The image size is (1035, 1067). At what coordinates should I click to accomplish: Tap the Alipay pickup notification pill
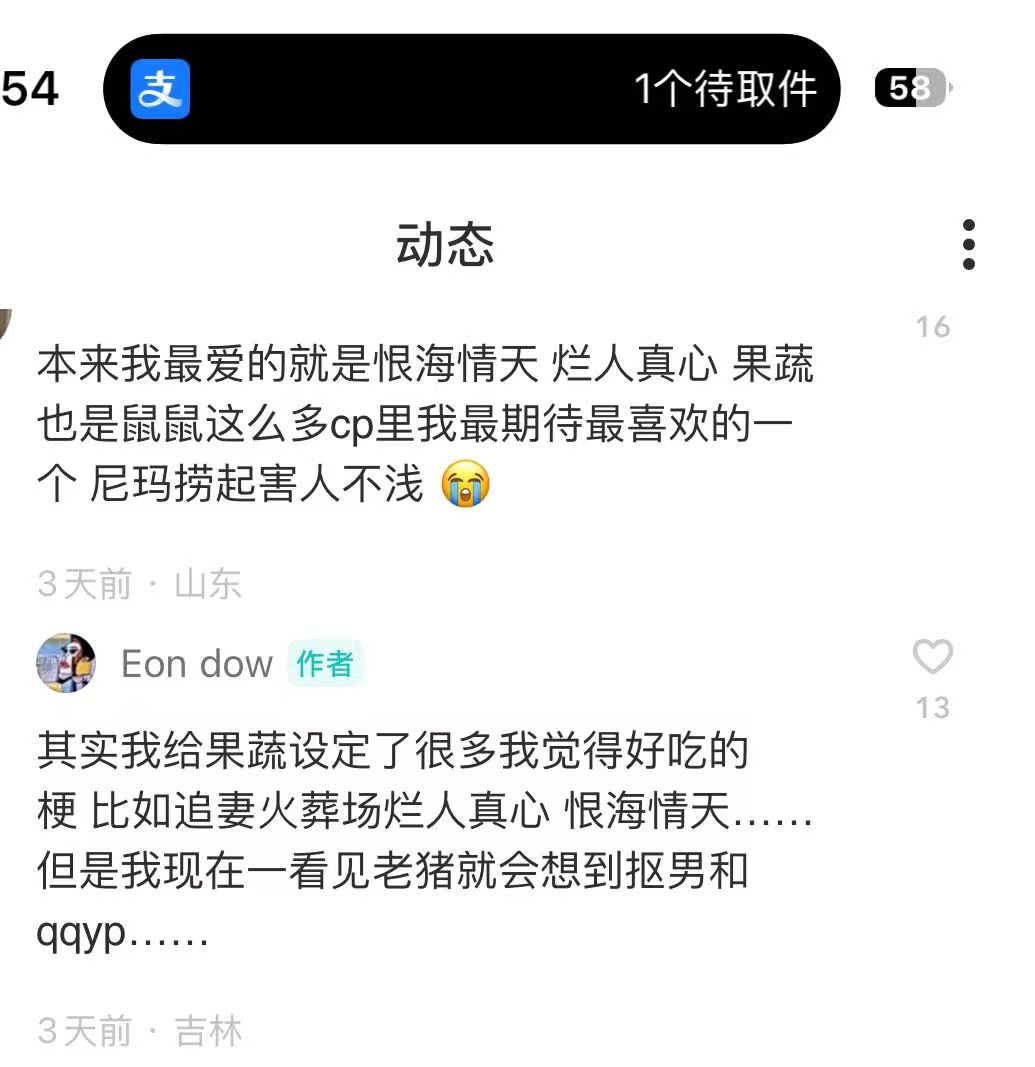coord(470,90)
